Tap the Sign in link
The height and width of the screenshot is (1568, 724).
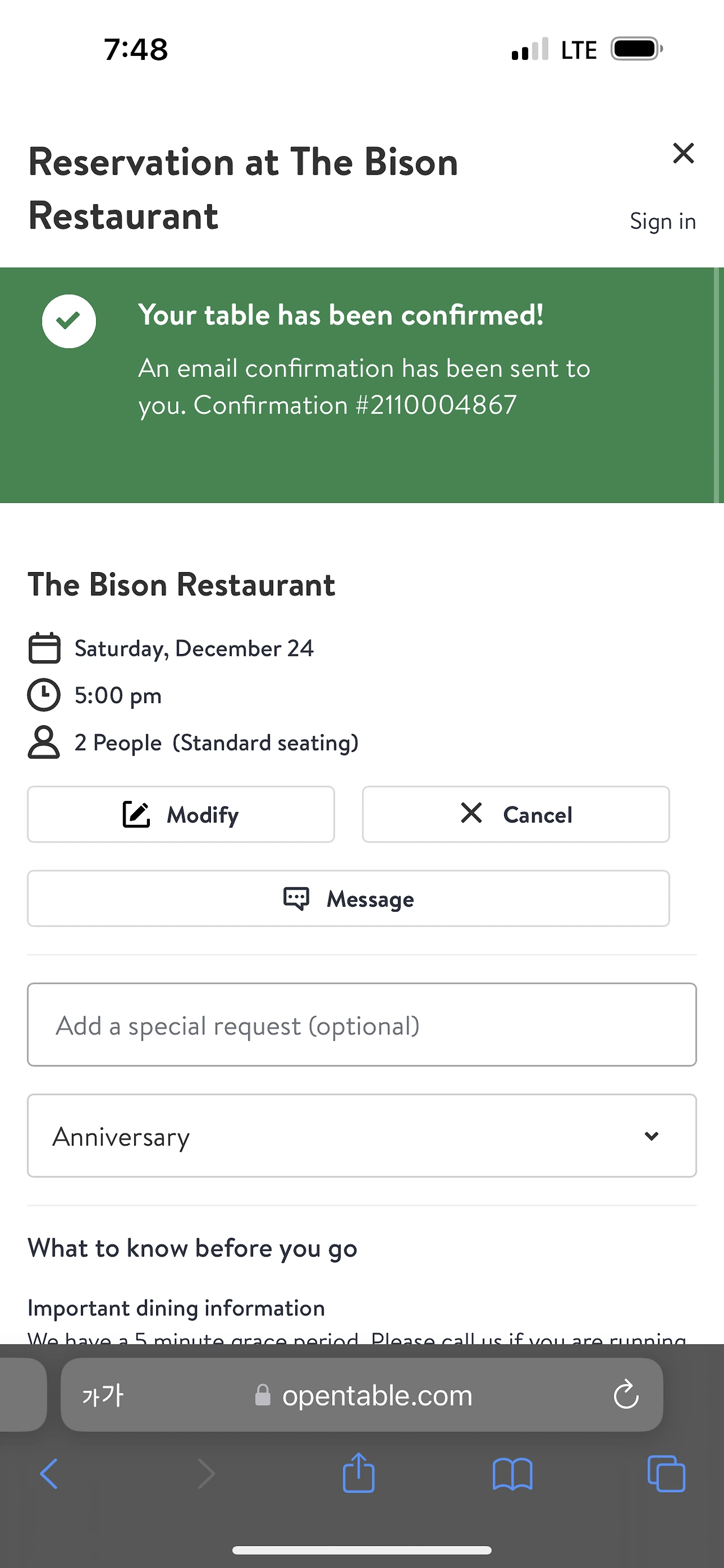[662, 222]
